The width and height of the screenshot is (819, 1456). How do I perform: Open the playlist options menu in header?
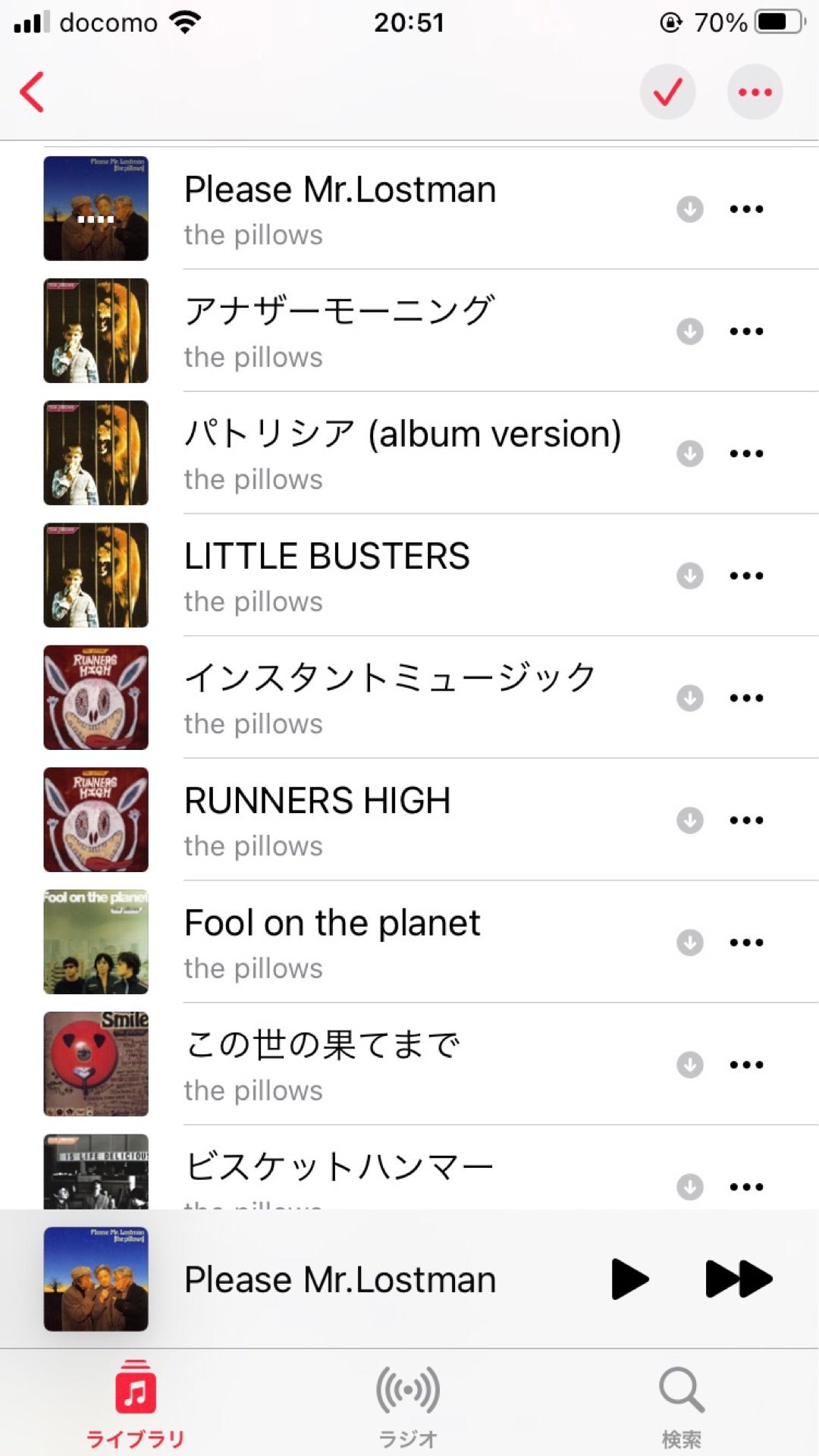[x=755, y=93]
